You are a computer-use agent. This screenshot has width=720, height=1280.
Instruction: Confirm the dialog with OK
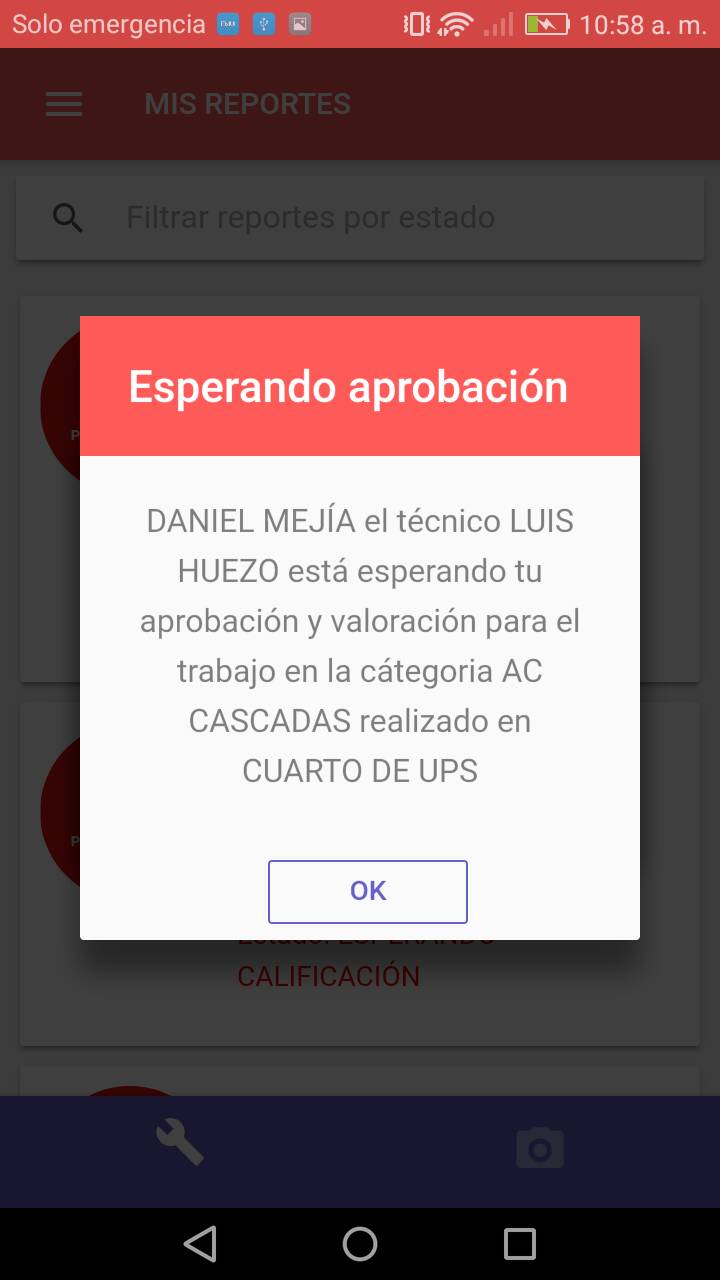point(367,891)
